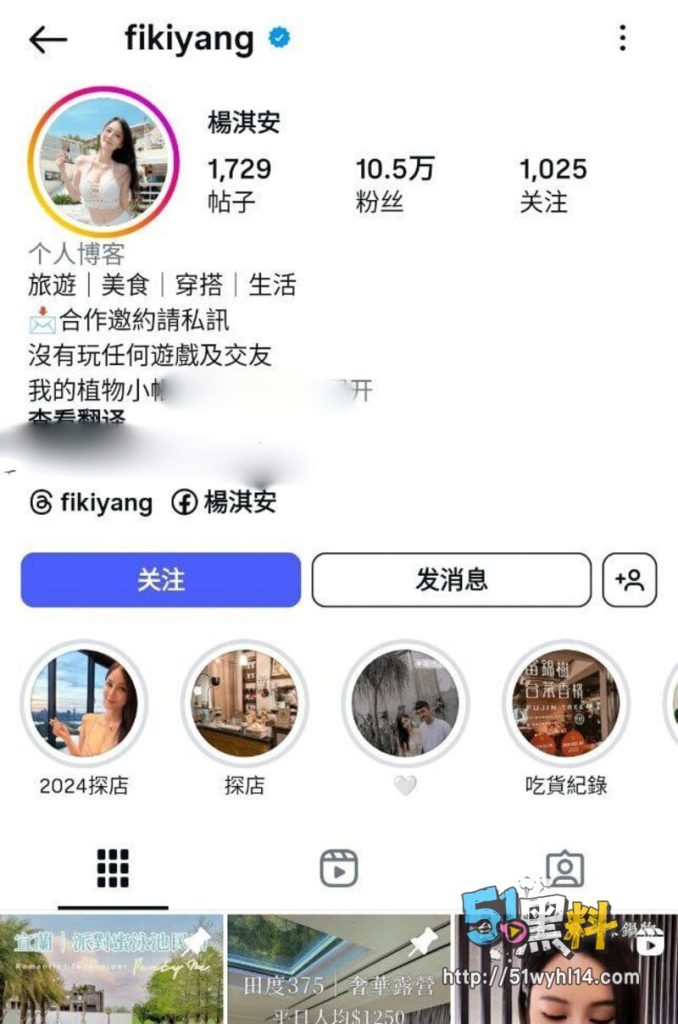Switch to the Reels tab

point(339,868)
